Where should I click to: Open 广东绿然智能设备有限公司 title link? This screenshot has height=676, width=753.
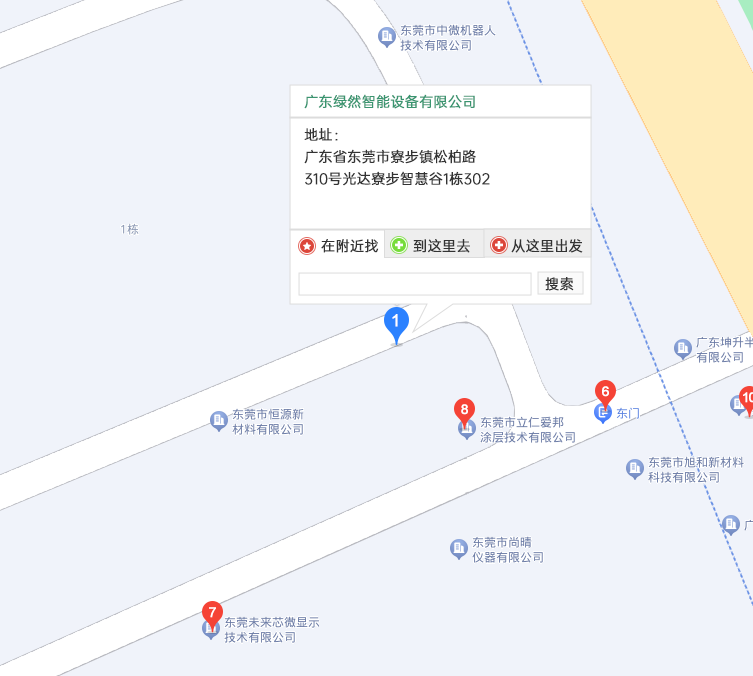390,102
